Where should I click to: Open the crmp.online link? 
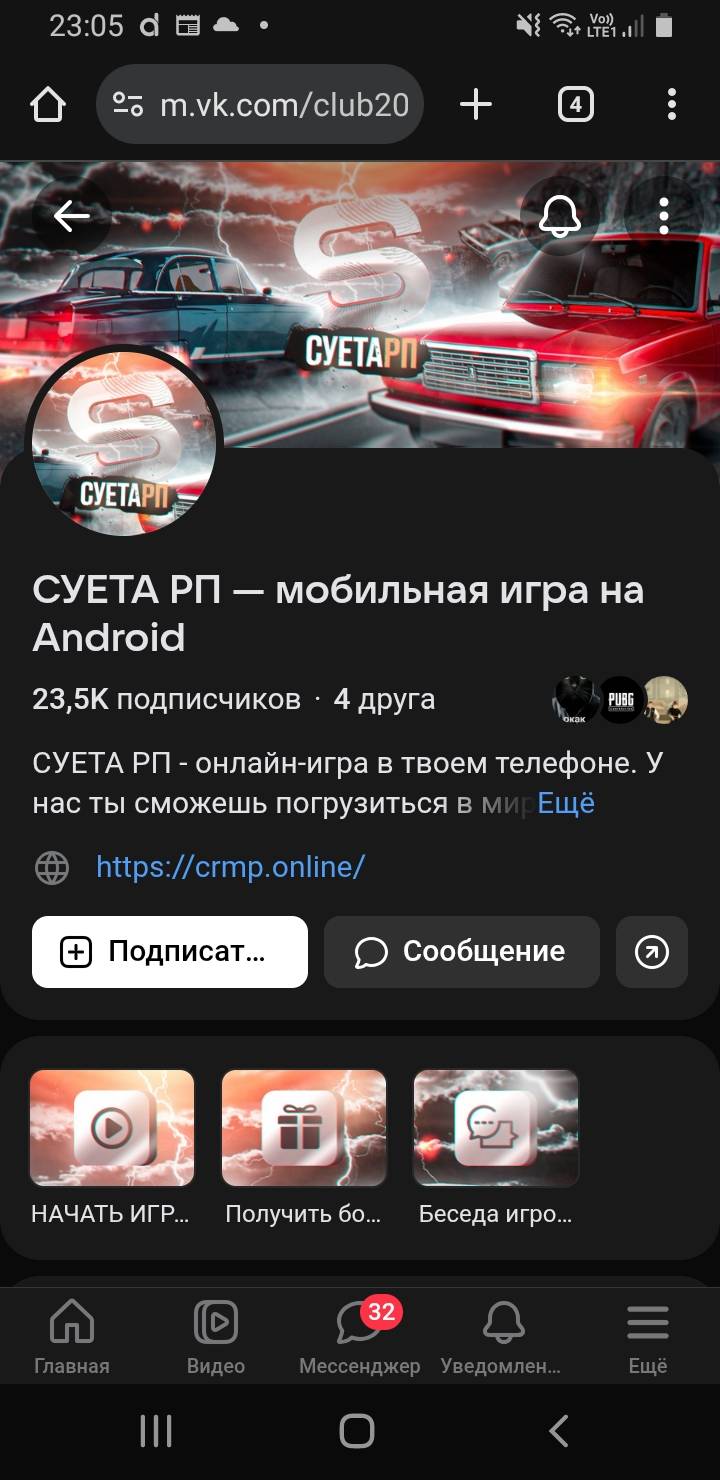[x=230, y=866]
